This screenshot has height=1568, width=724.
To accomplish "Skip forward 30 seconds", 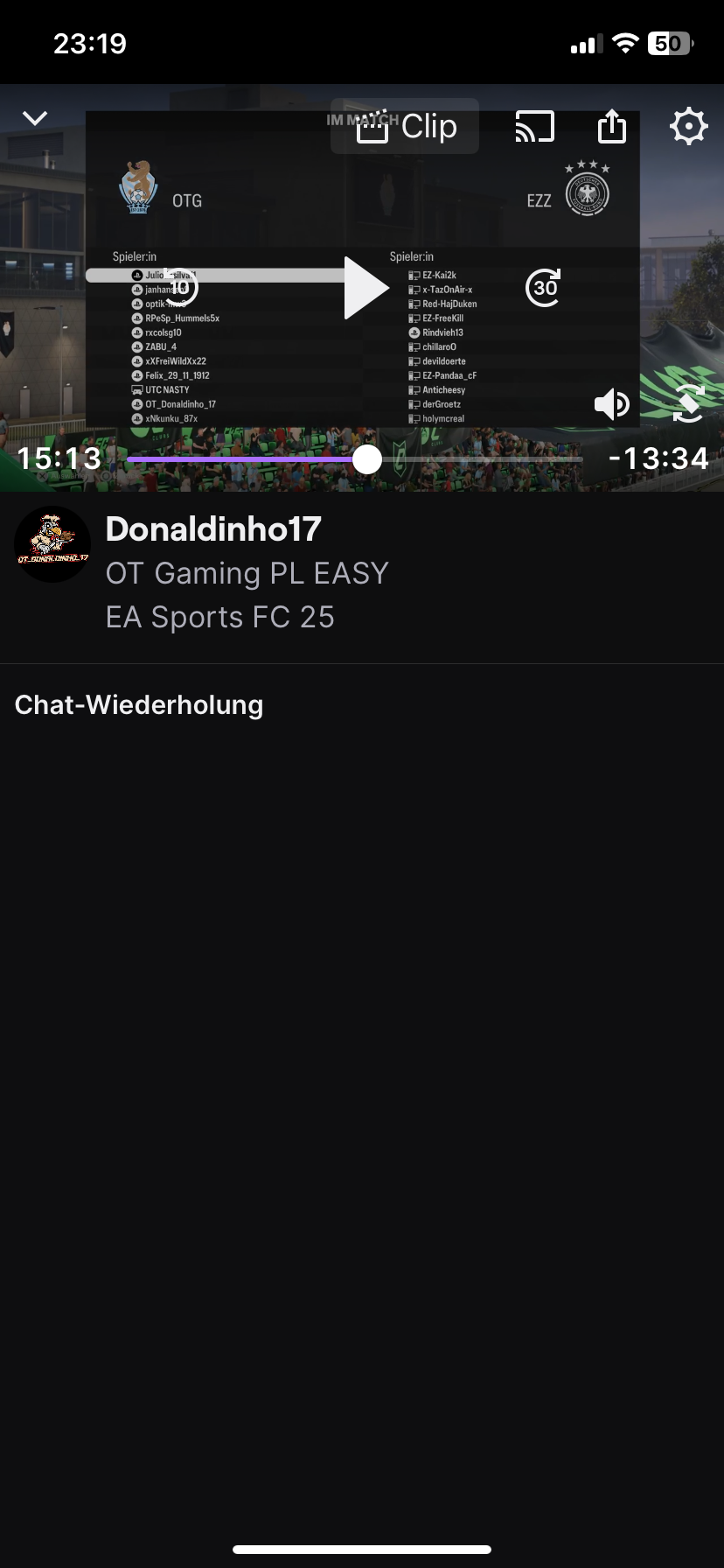I will (543, 287).
